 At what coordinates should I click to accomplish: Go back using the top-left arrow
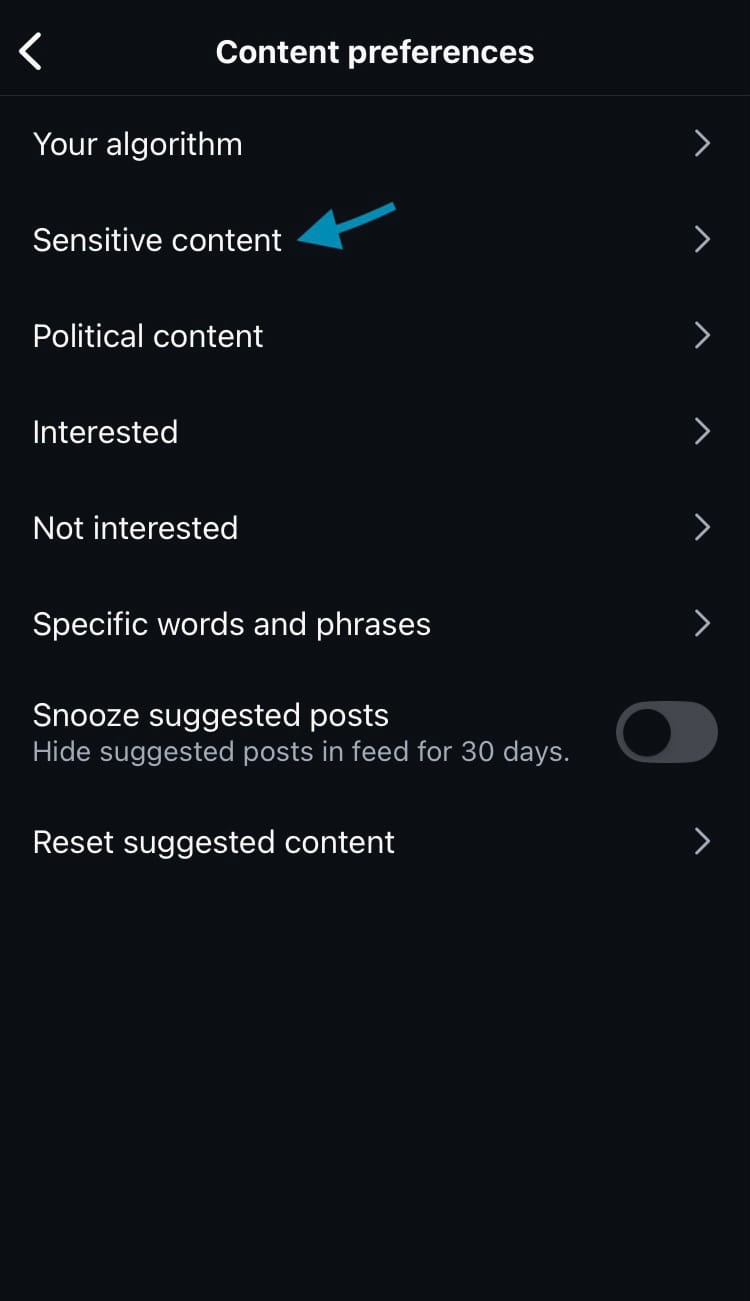pyautogui.click(x=31, y=51)
